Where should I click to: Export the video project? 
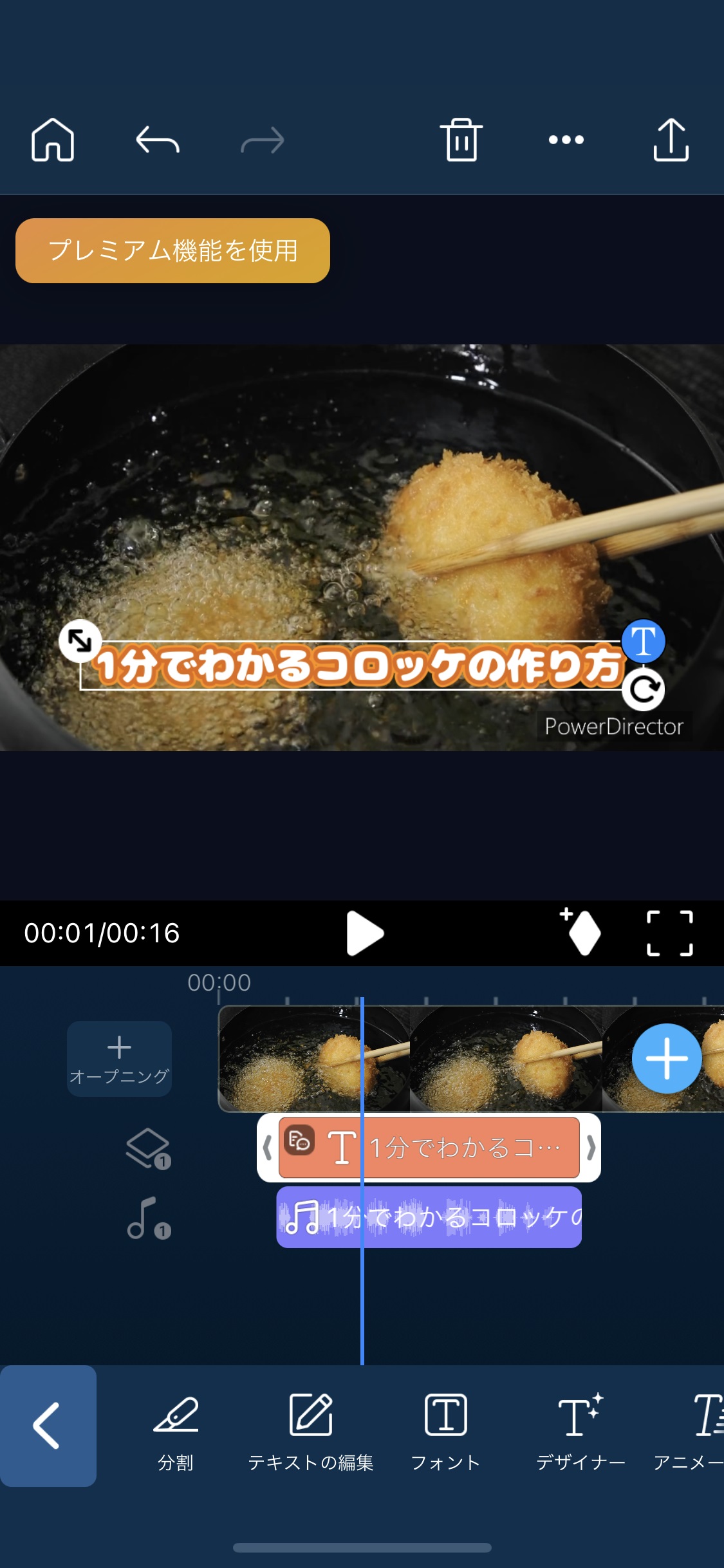click(671, 139)
